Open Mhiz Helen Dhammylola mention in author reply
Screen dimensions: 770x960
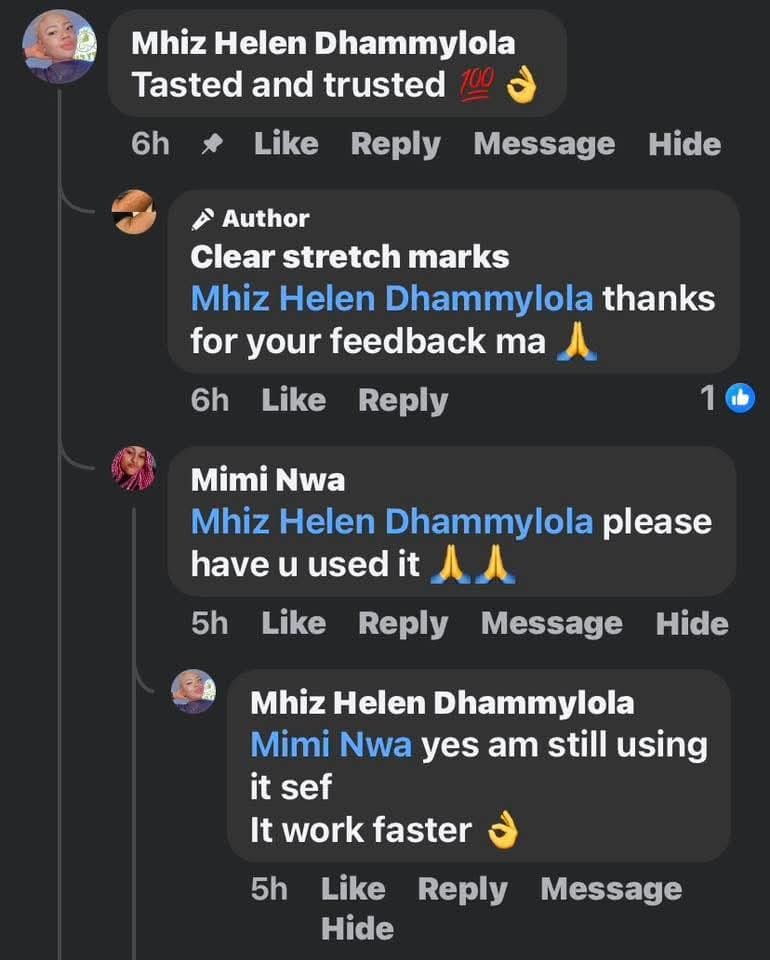point(391,299)
